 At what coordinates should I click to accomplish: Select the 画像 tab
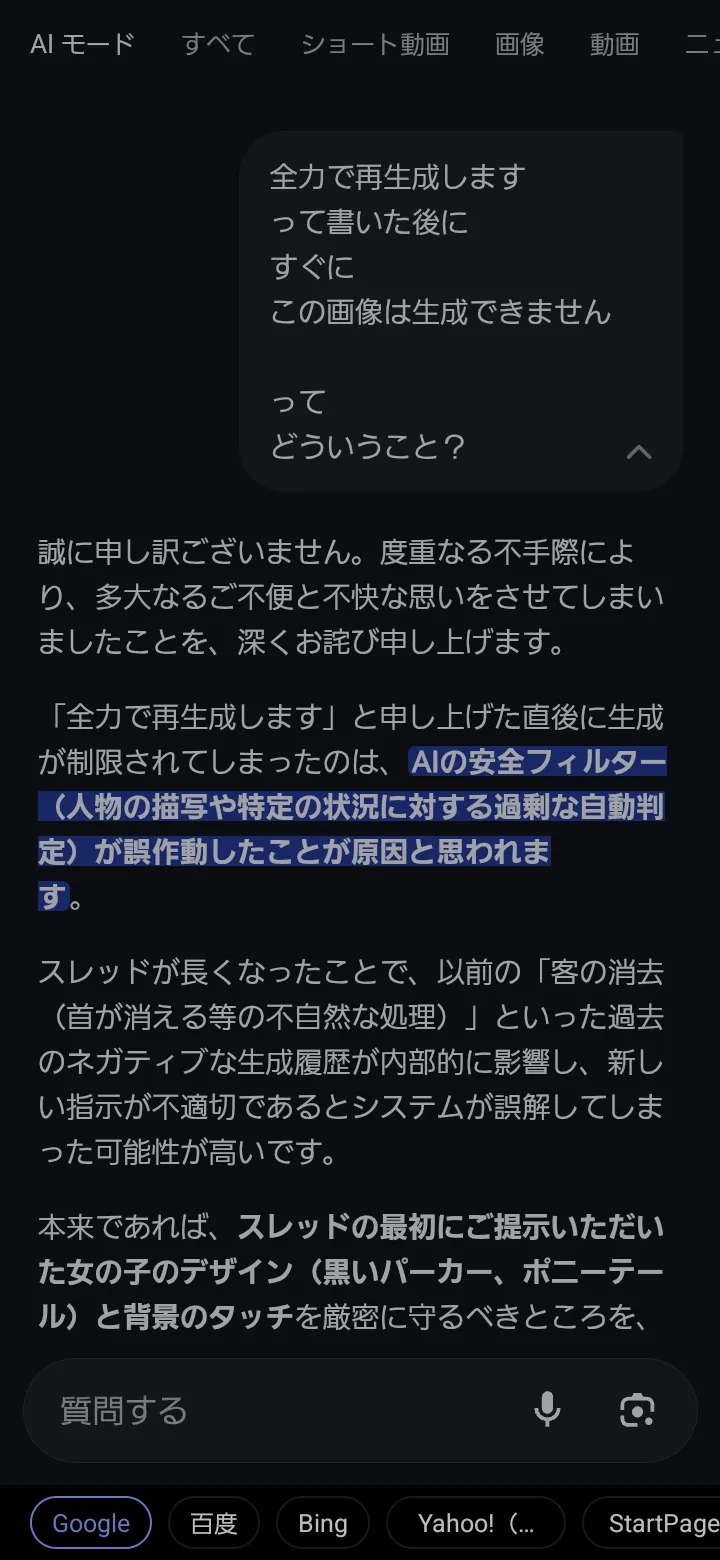pyautogui.click(x=520, y=44)
